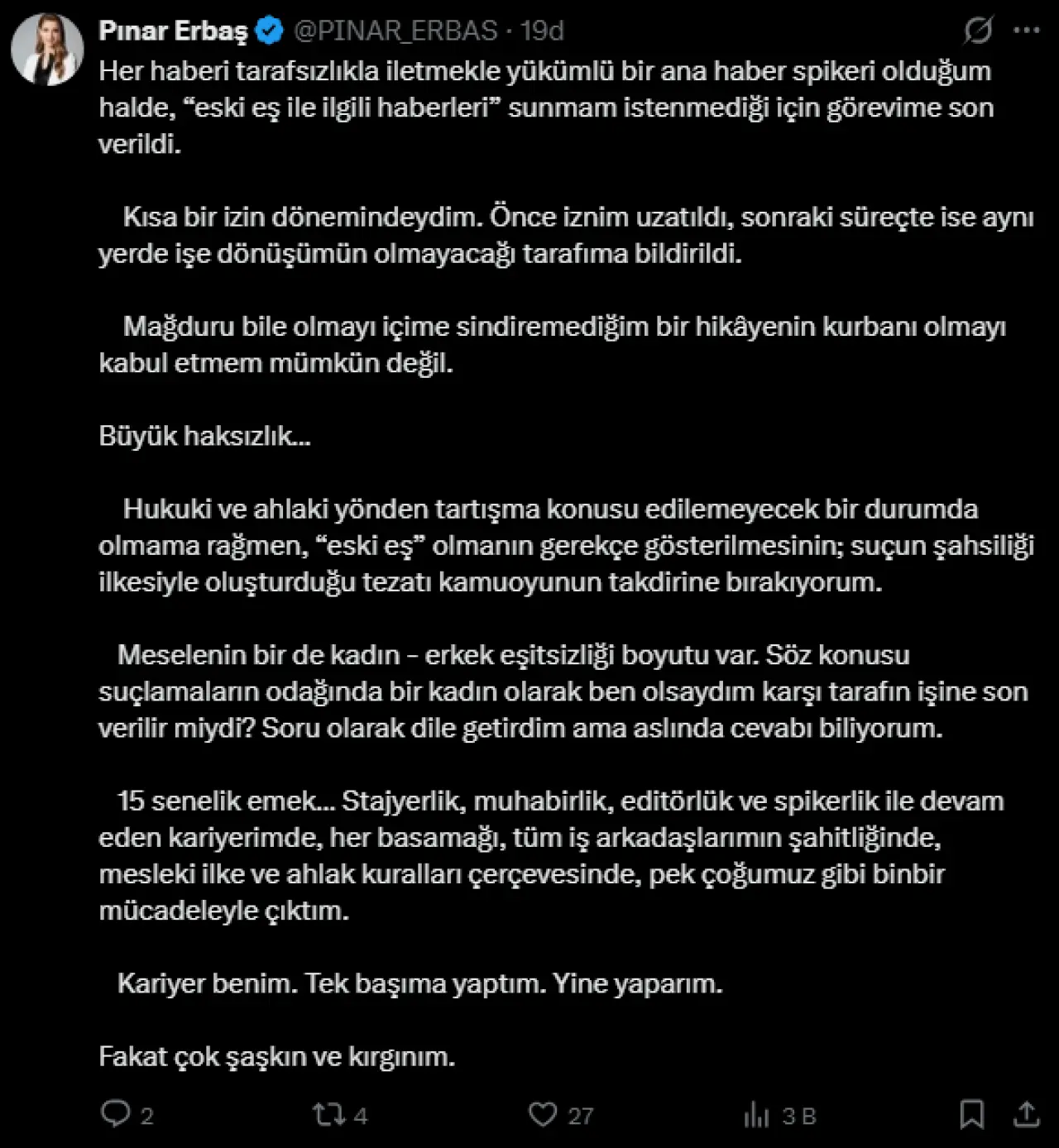View post analytics showing 3 B views
Image resolution: width=1059 pixels, height=1148 pixels.
(x=756, y=1115)
